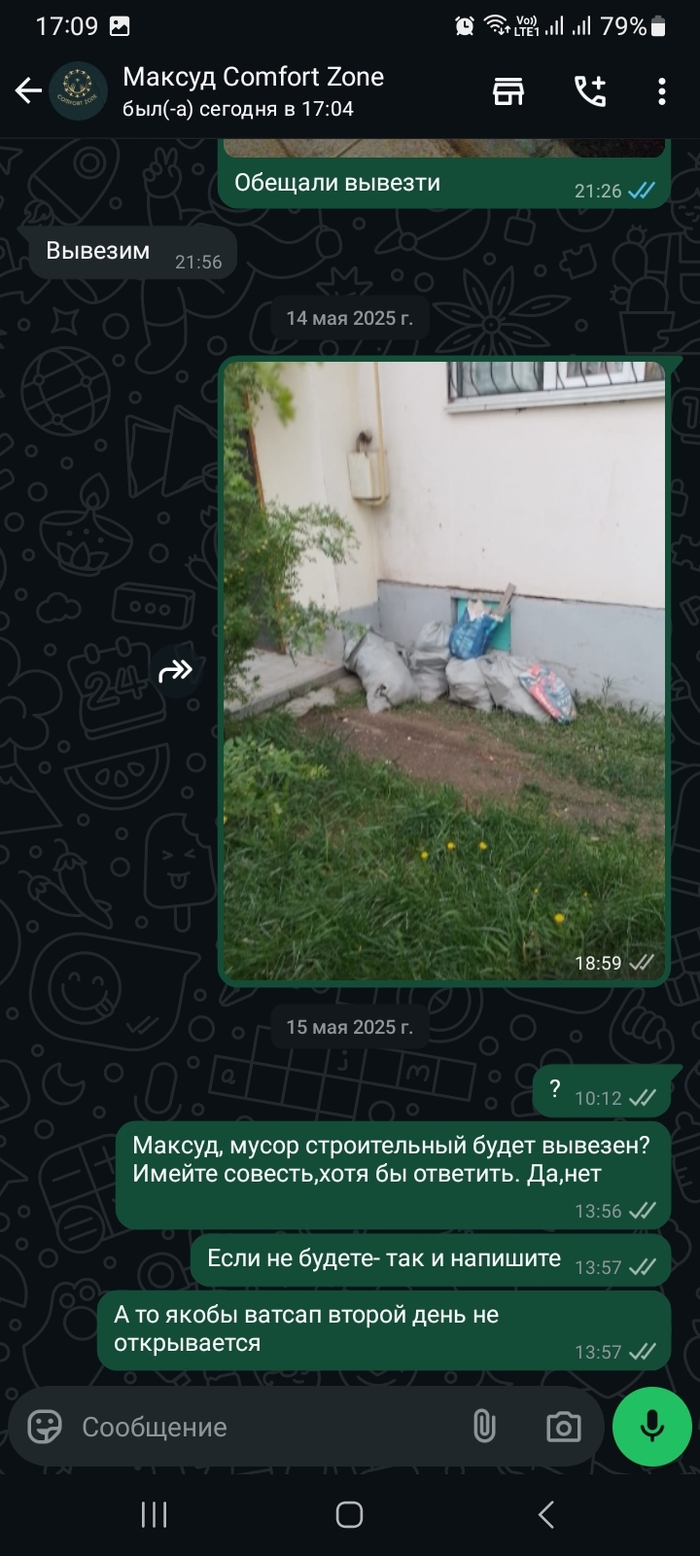Focus the Сообщение text field
Image resolution: width=700 pixels, height=1556 pixels.
tap(260, 1426)
